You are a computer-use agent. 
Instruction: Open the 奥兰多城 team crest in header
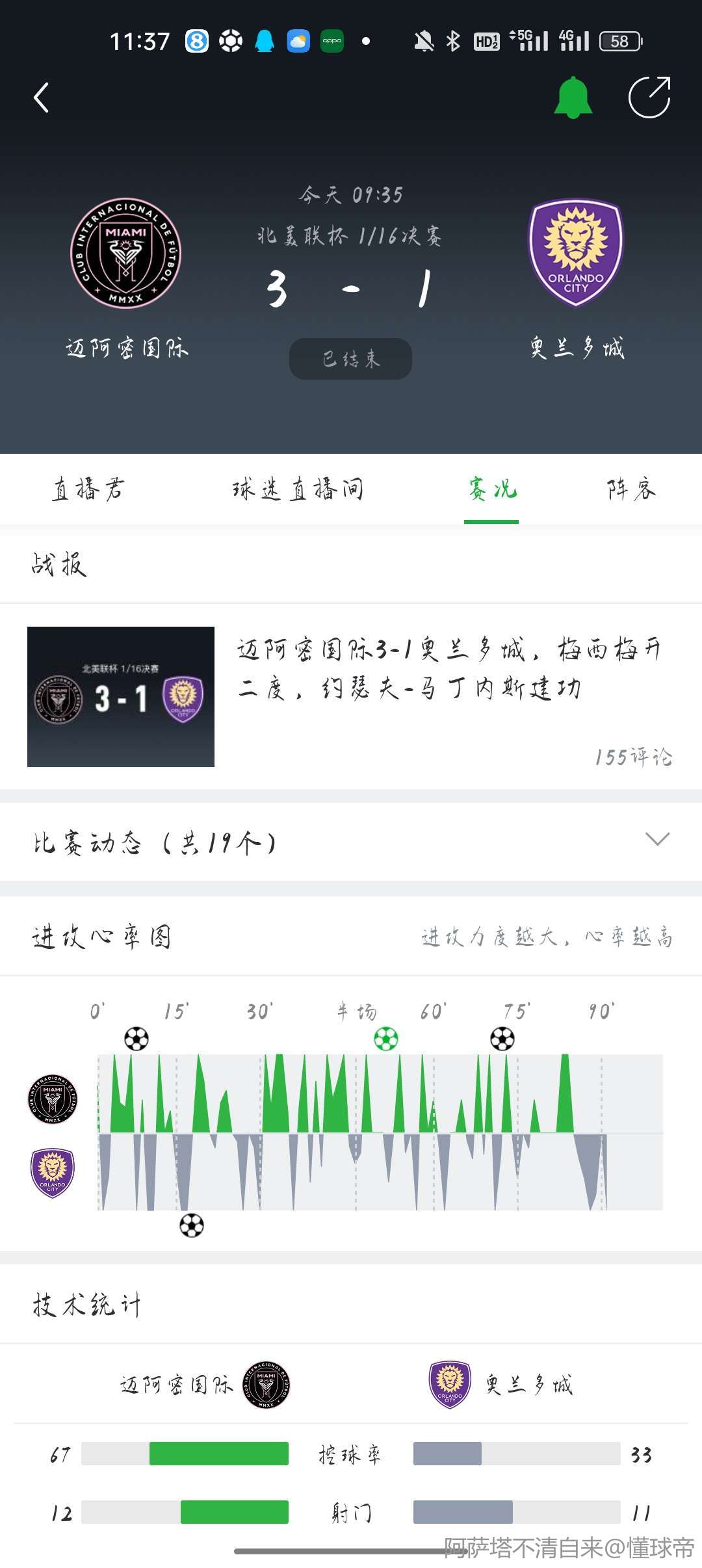coord(576,252)
